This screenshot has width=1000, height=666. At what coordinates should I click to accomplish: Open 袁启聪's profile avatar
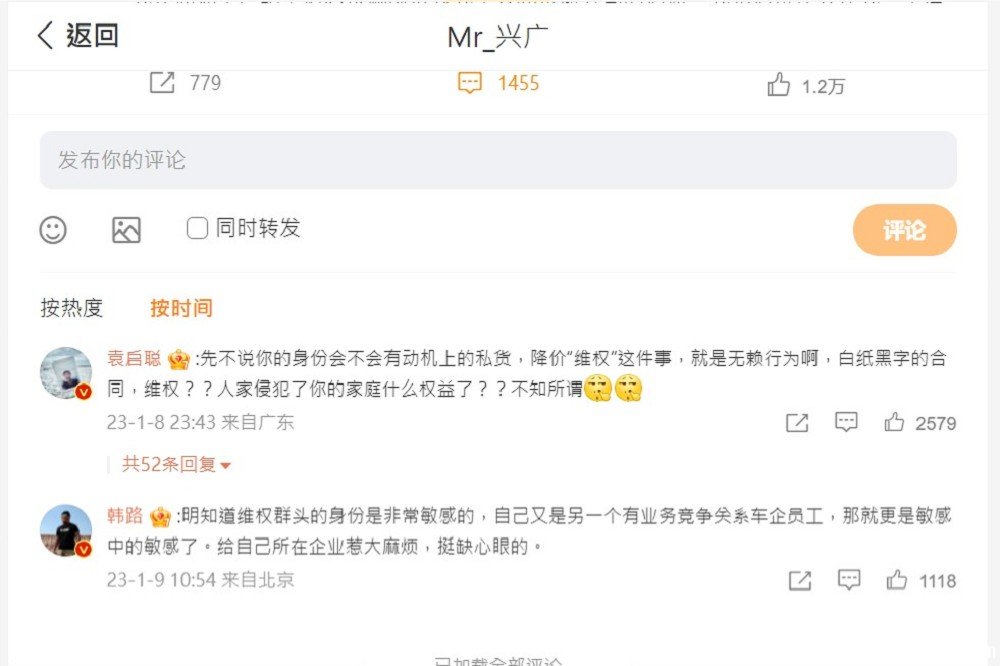point(65,373)
